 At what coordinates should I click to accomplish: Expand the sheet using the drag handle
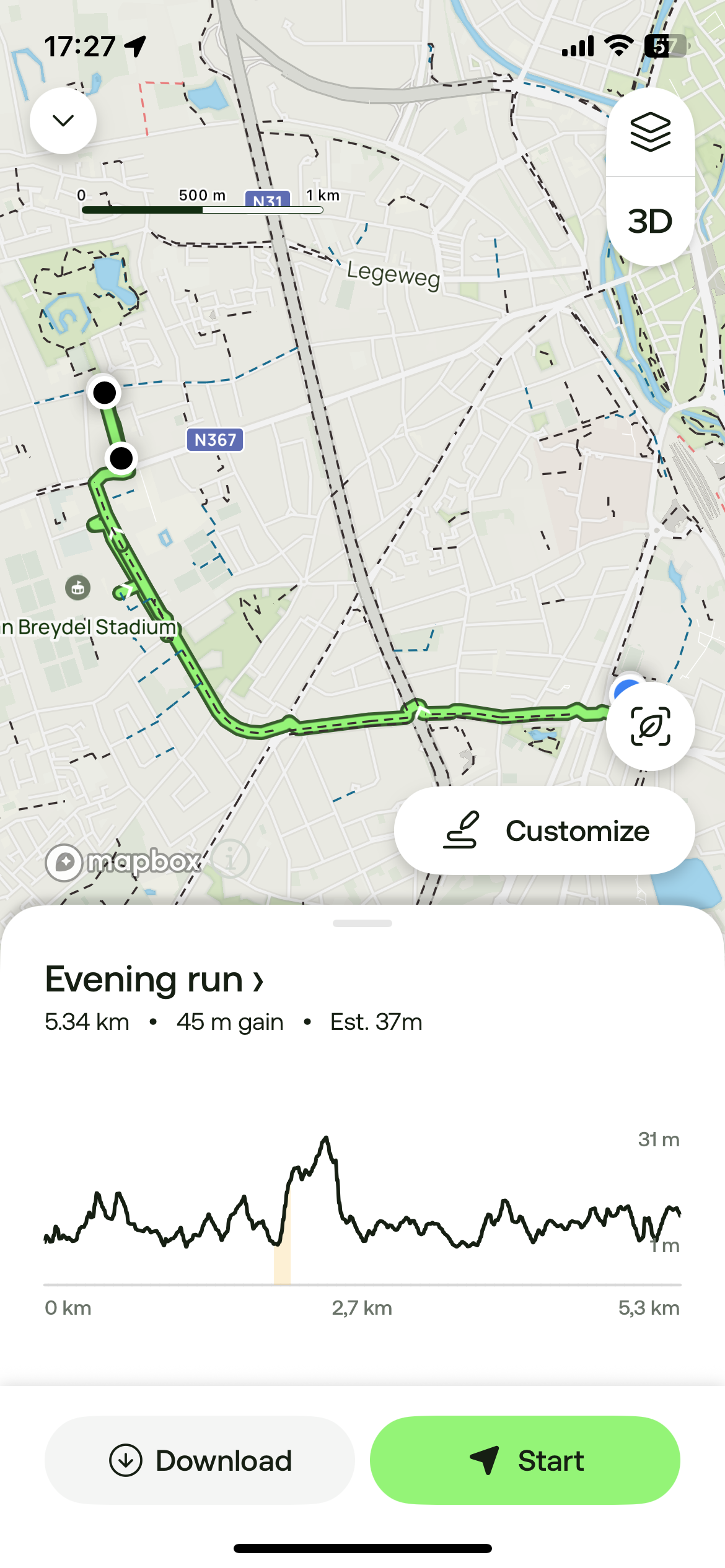[x=362, y=923]
